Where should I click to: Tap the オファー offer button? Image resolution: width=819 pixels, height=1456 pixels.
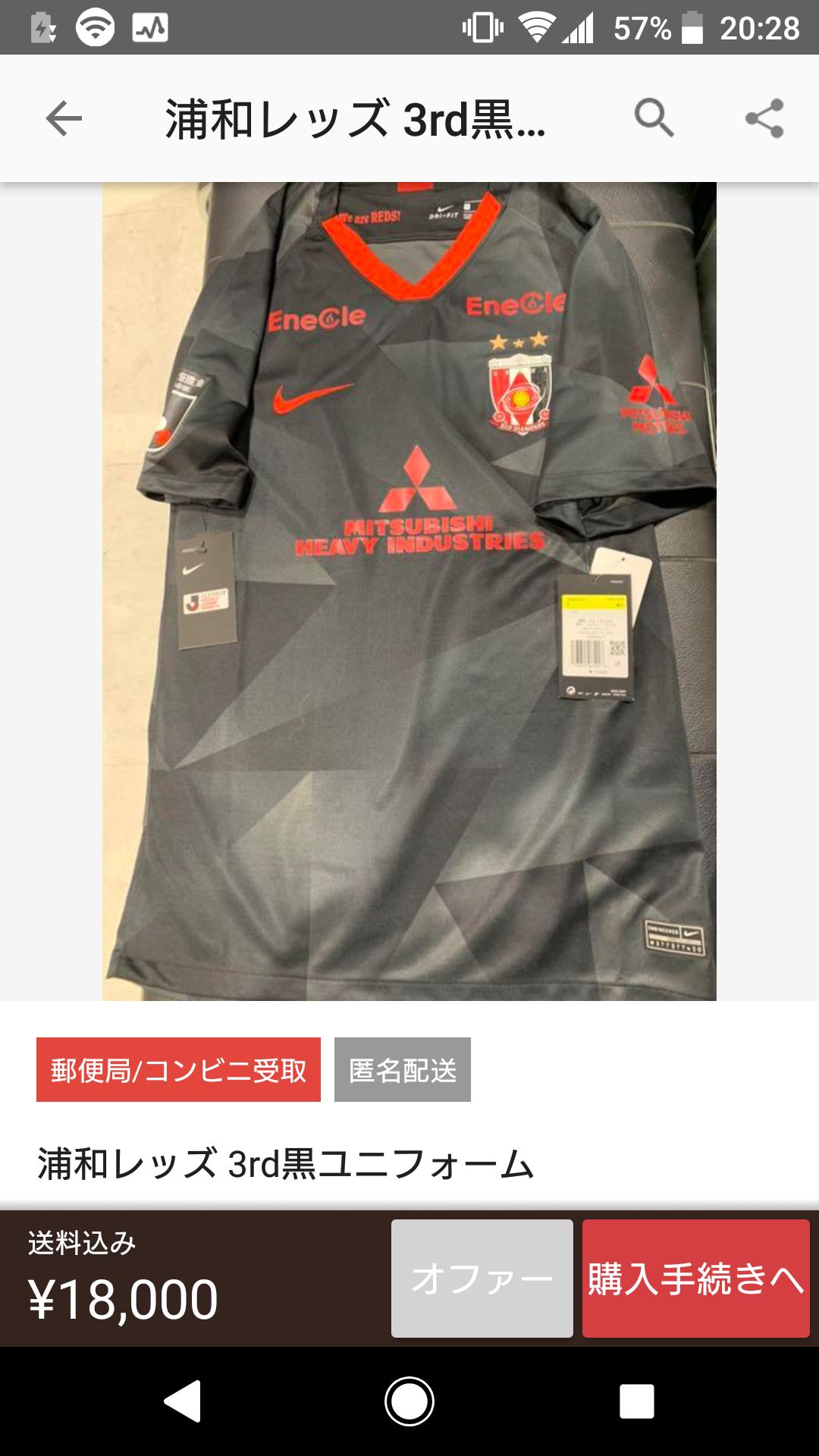pyautogui.click(x=482, y=1279)
